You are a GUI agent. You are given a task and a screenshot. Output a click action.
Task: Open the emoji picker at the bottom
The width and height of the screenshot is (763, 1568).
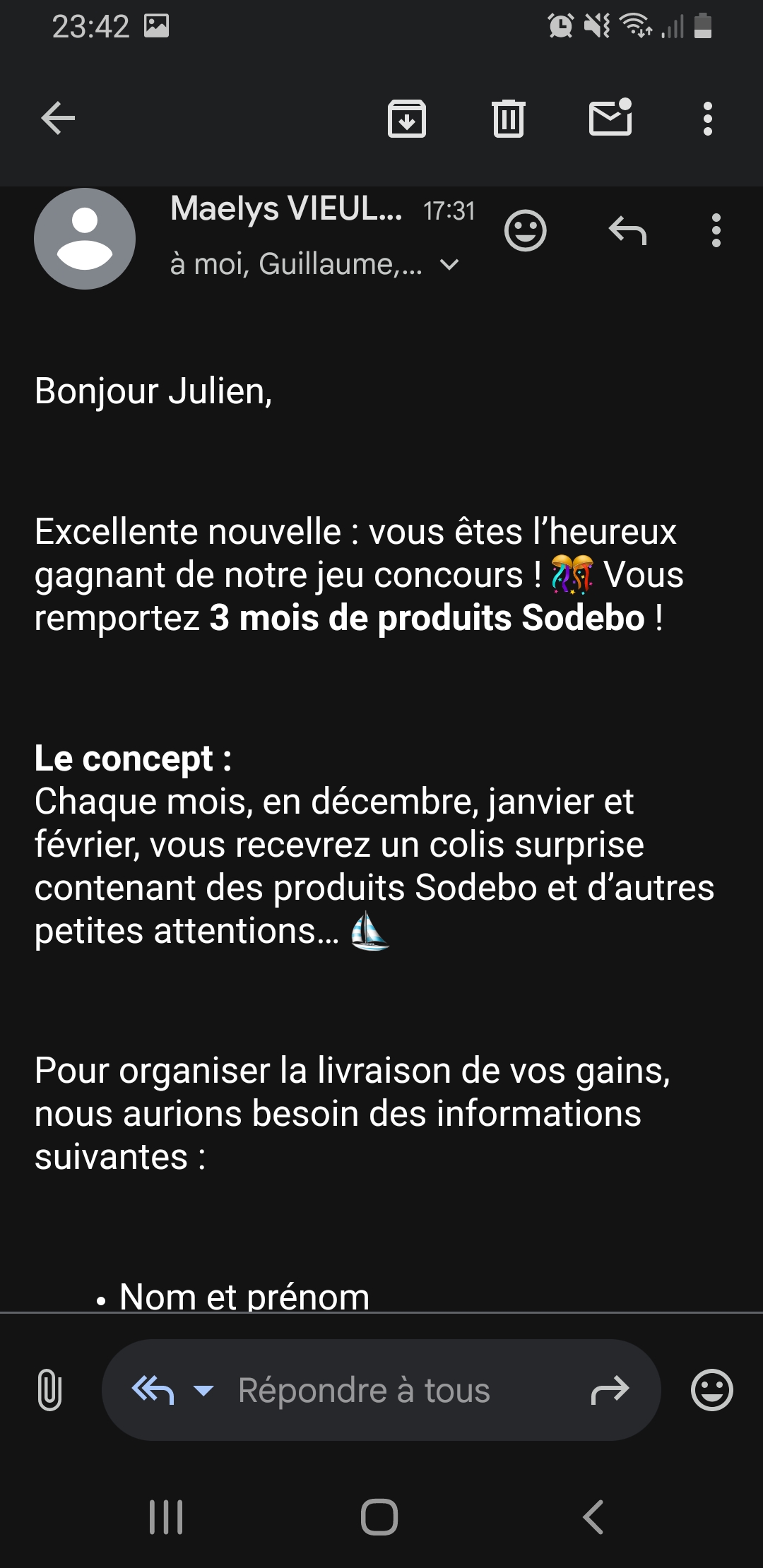tap(711, 1390)
